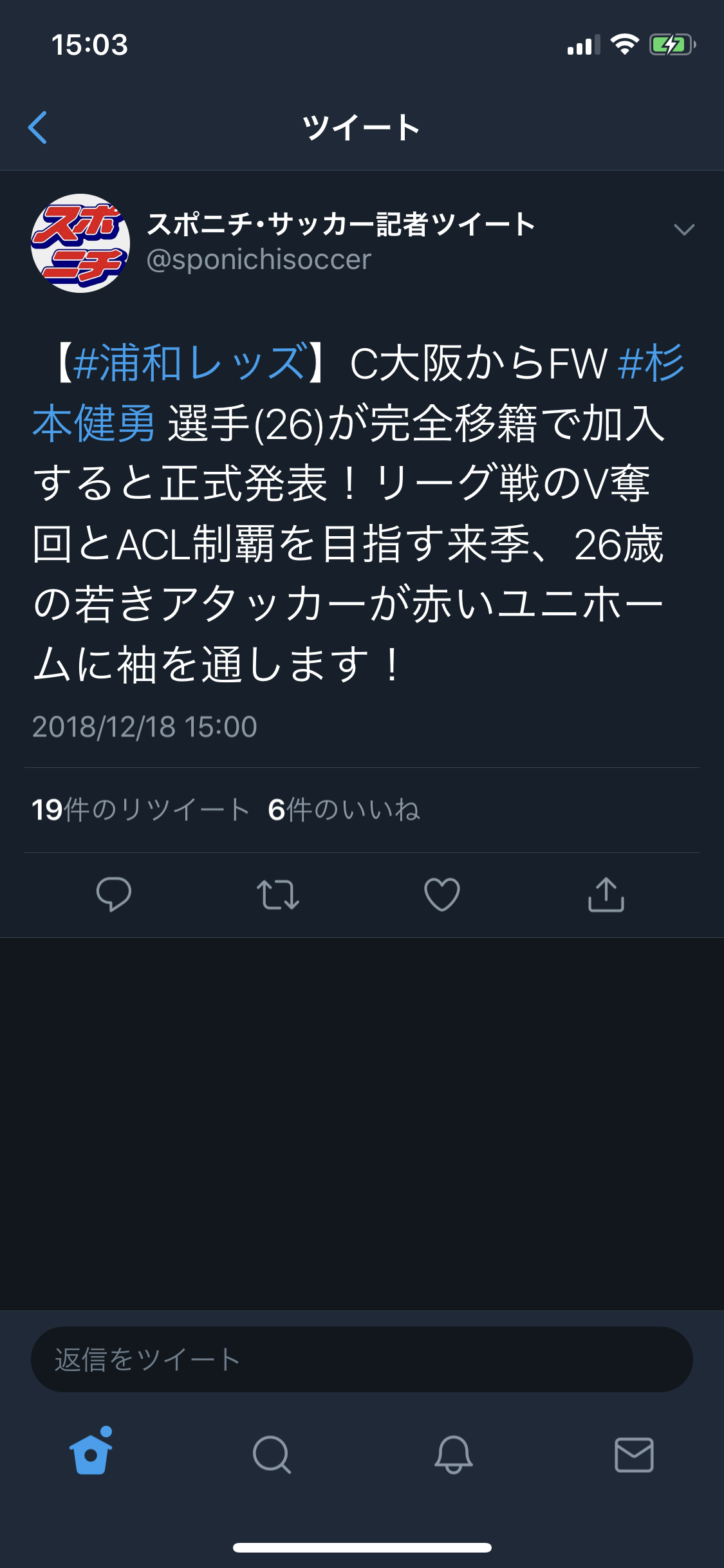Go back using the top-left arrow
The height and width of the screenshot is (1568, 724).
click(x=38, y=127)
